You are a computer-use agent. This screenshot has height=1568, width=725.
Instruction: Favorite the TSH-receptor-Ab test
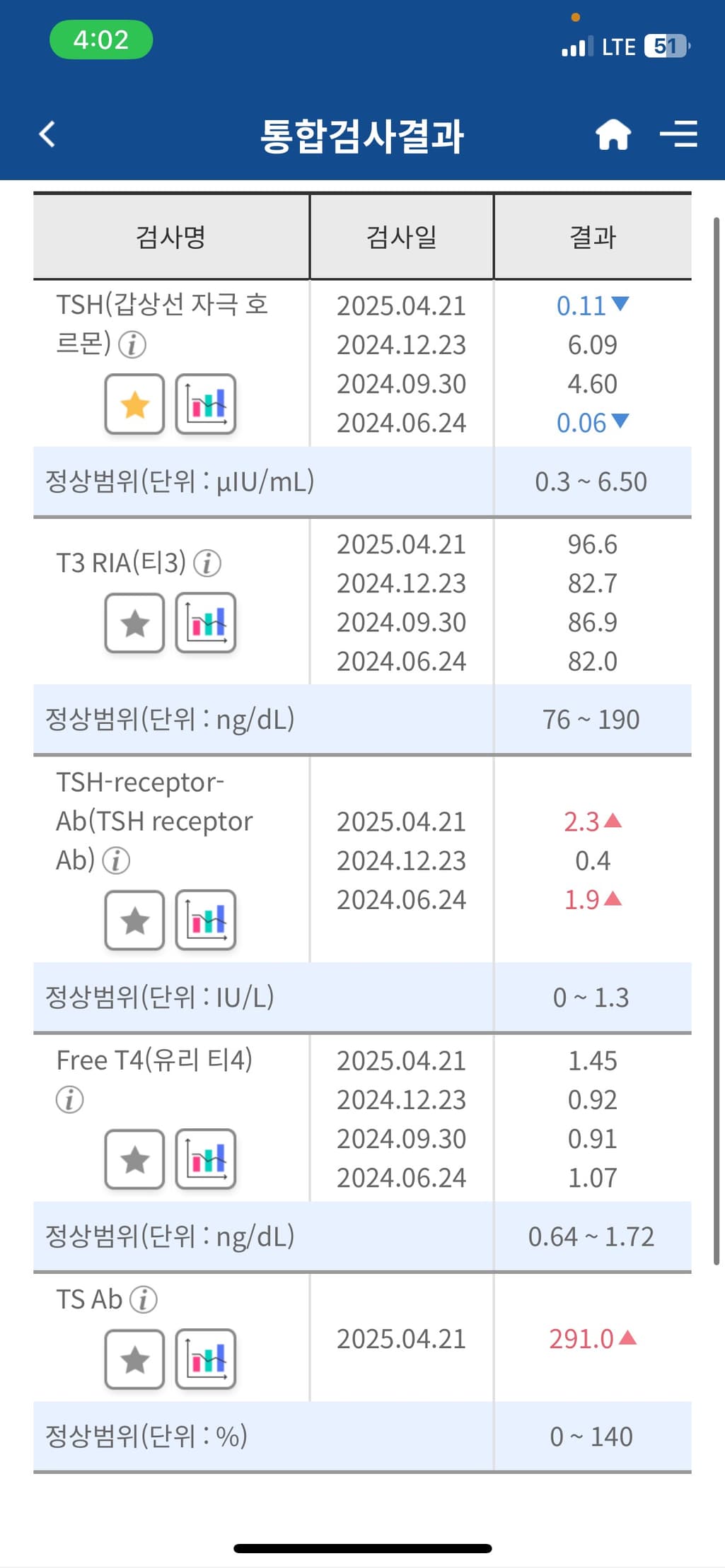(x=134, y=920)
